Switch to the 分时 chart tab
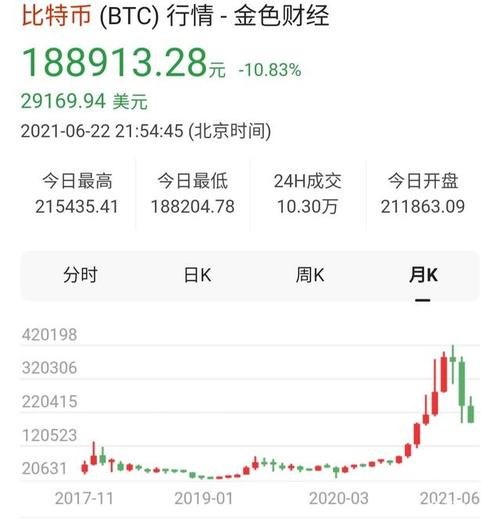The image size is (500, 521). pos(80,275)
